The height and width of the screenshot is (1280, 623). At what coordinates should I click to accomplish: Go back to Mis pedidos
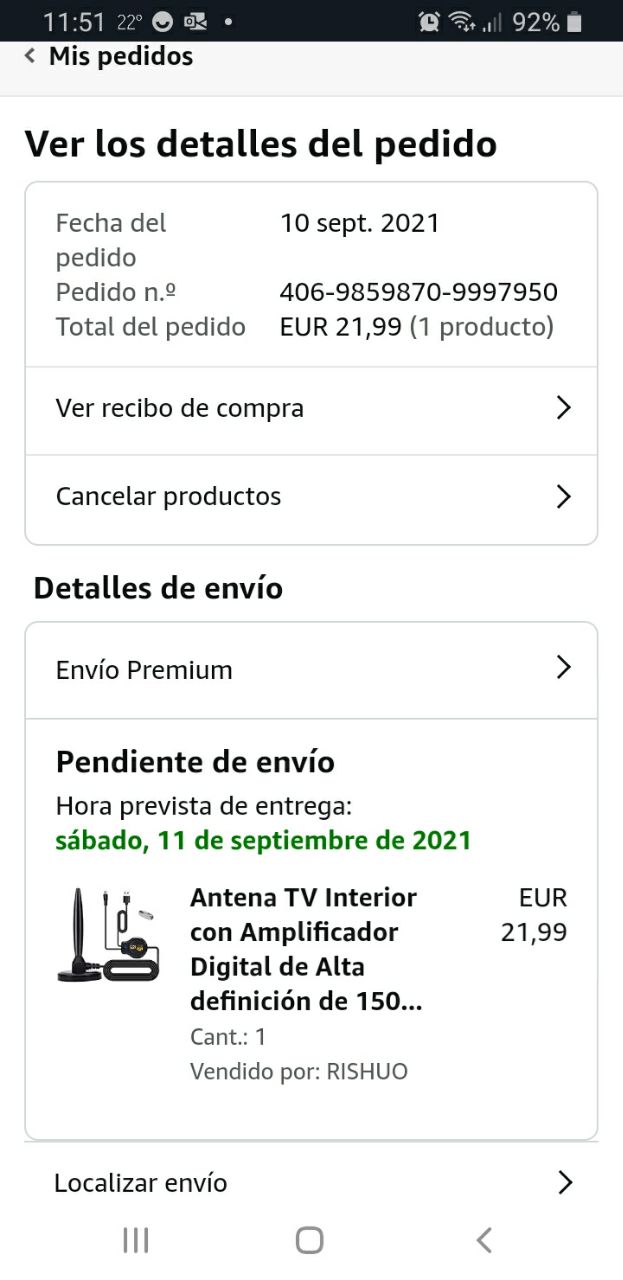[x=110, y=57]
